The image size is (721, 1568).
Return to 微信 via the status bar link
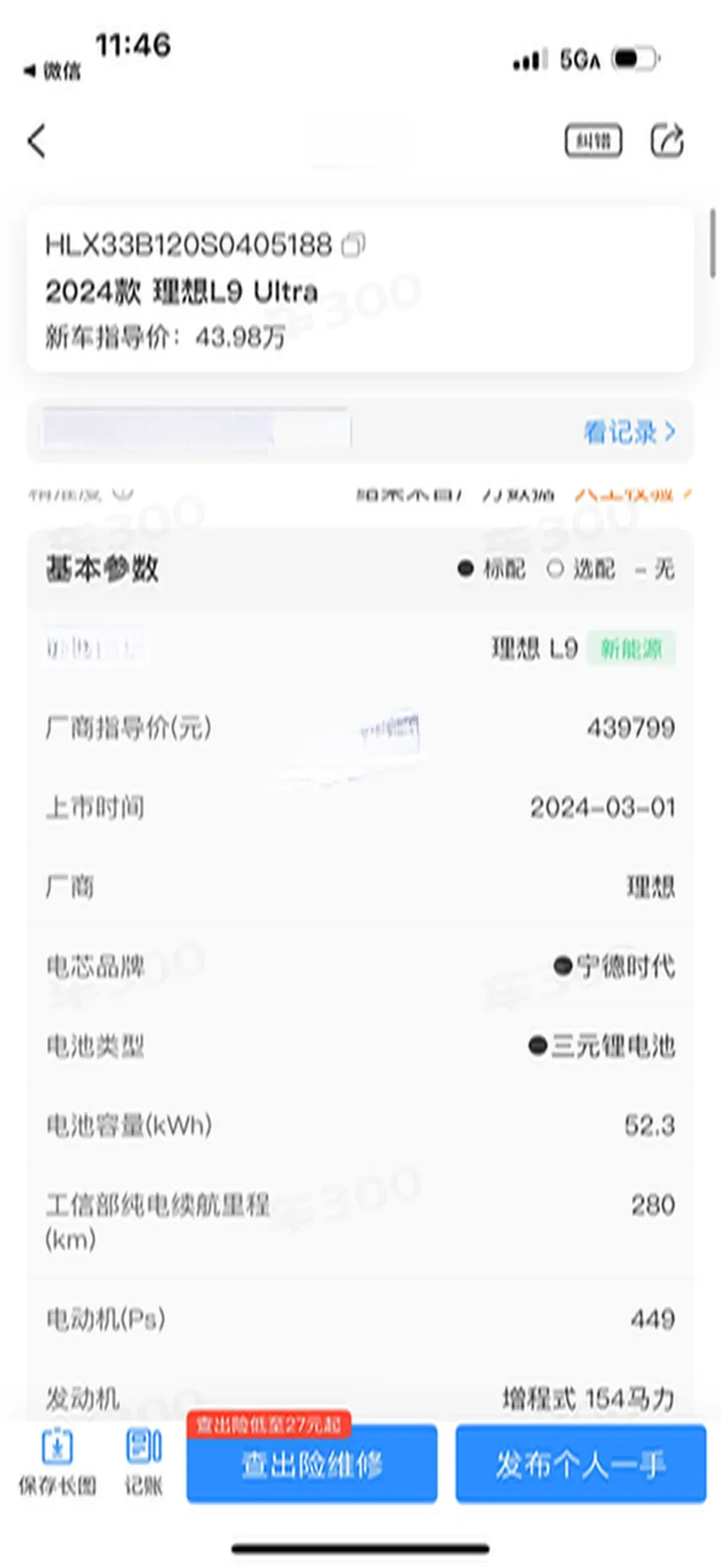(x=53, y=71)
